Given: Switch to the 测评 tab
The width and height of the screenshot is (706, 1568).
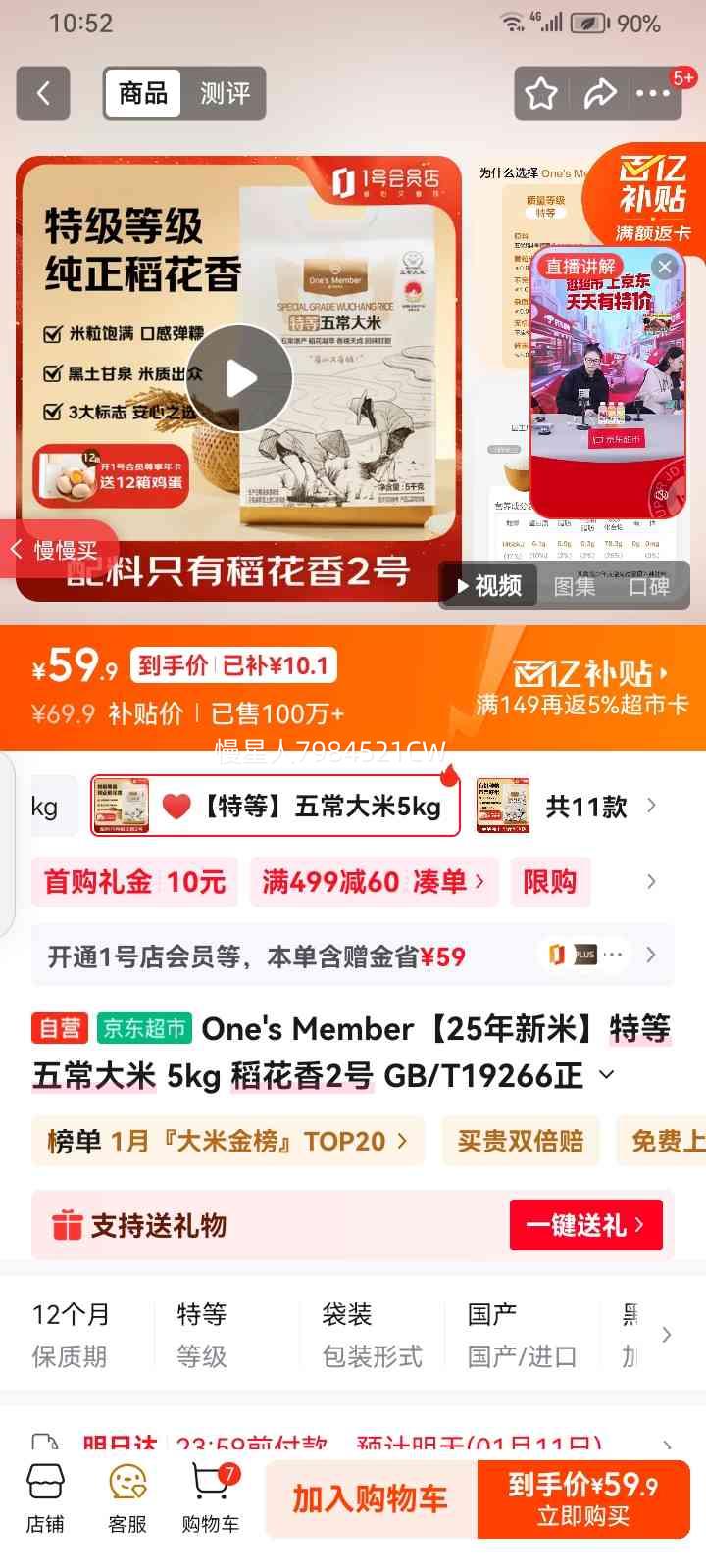Looking at the screenshot, I should coord(226,93).
